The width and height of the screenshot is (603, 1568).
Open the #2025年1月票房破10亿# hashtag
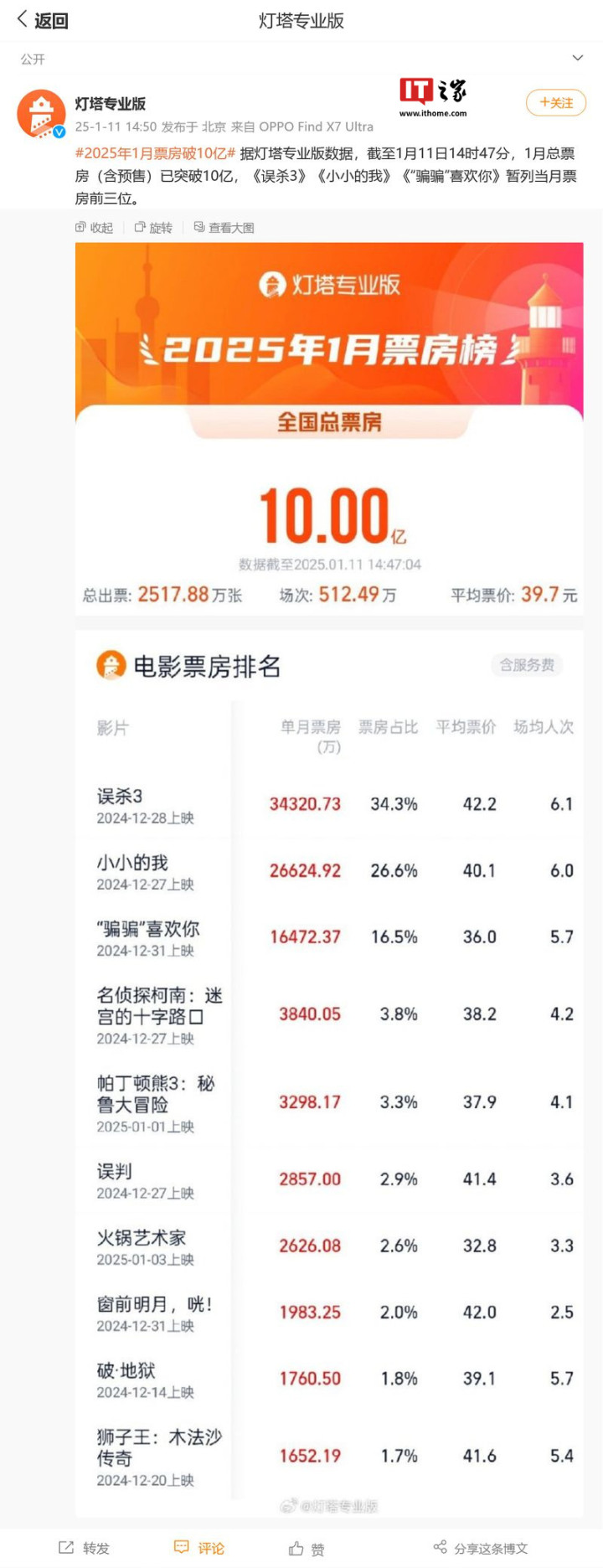click(156, 153)
